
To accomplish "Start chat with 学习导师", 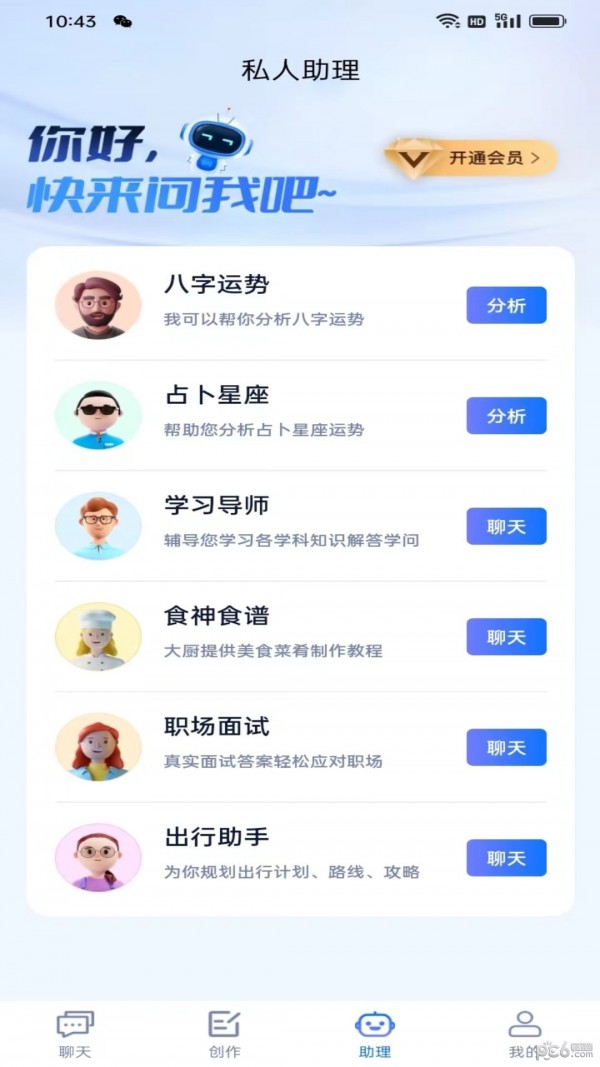I will (506, 526).
